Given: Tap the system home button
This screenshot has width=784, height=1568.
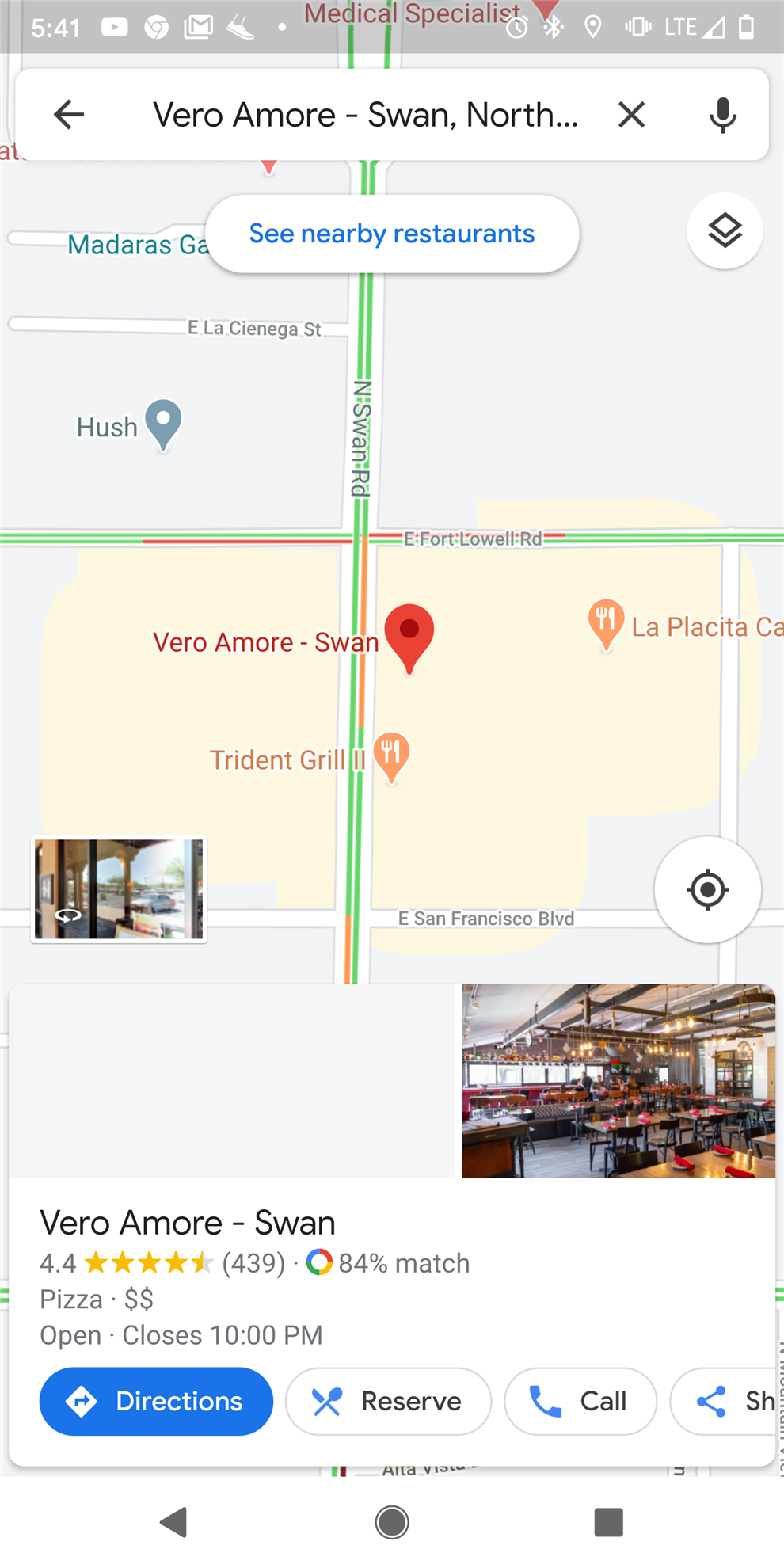Looking at the screenshot, I should point(391,1521).
